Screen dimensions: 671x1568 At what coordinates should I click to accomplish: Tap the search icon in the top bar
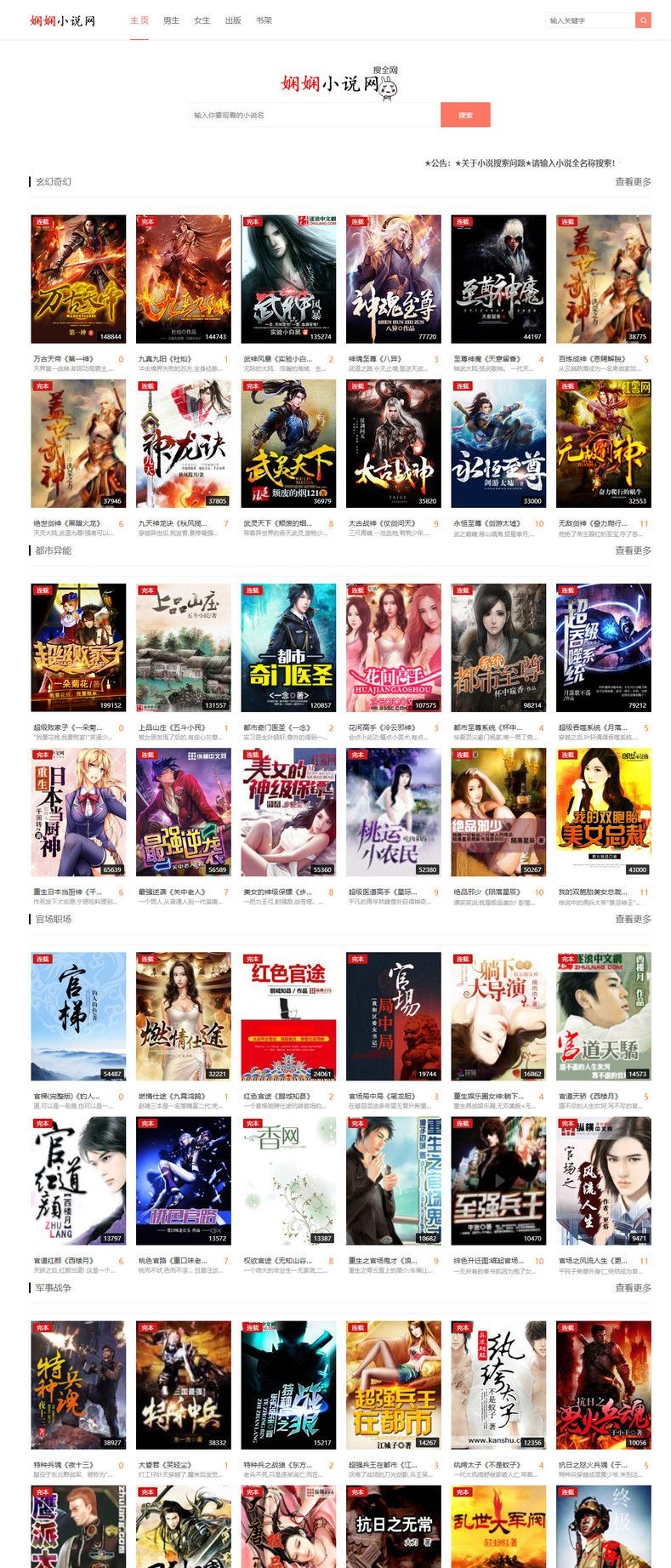pyautogui.click(x=643, y=20)
